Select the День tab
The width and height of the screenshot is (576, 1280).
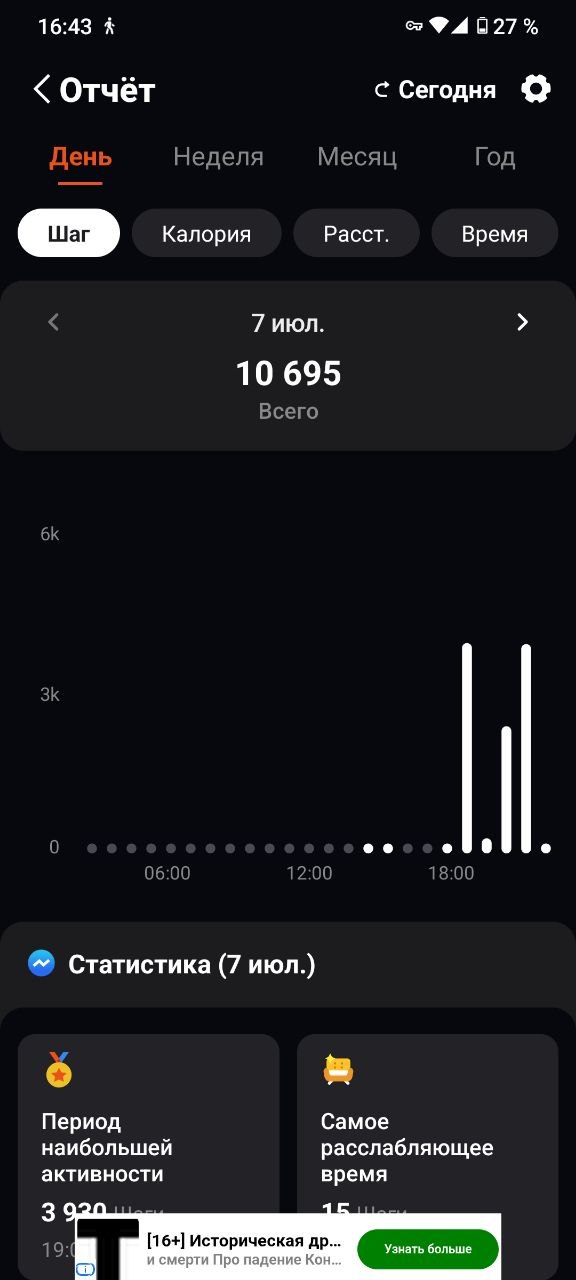[x=81, y=157]
